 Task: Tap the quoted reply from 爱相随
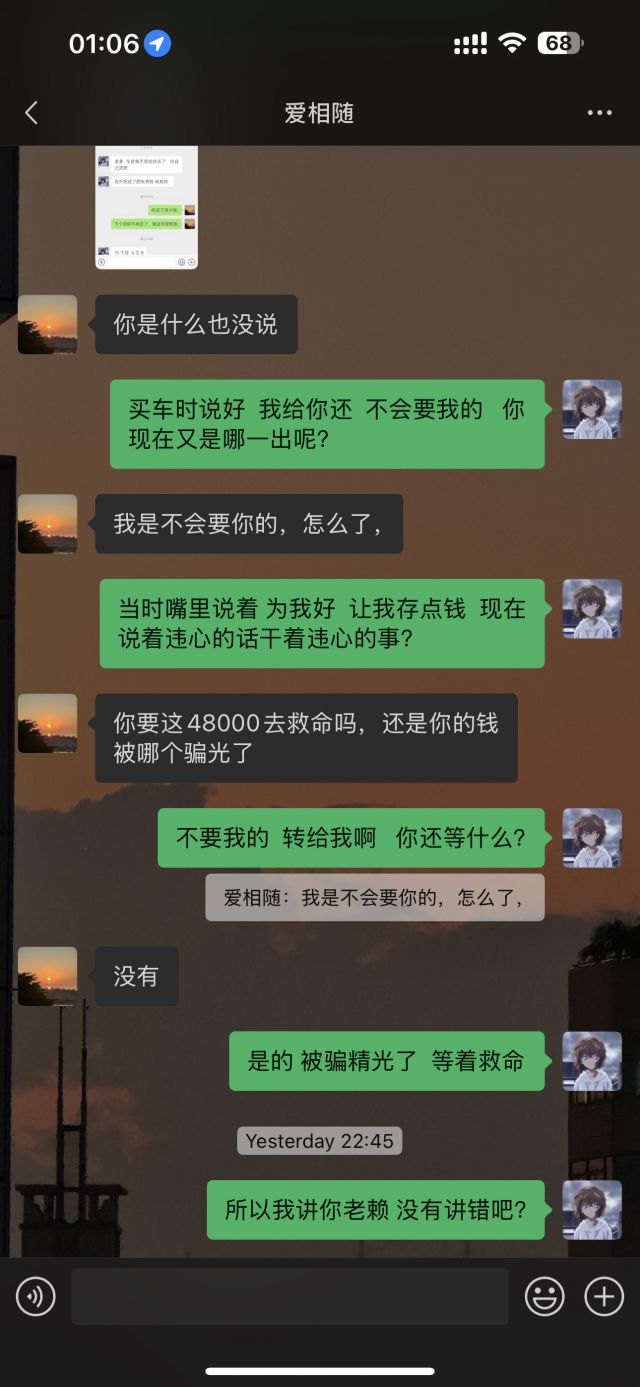[374, 897]
